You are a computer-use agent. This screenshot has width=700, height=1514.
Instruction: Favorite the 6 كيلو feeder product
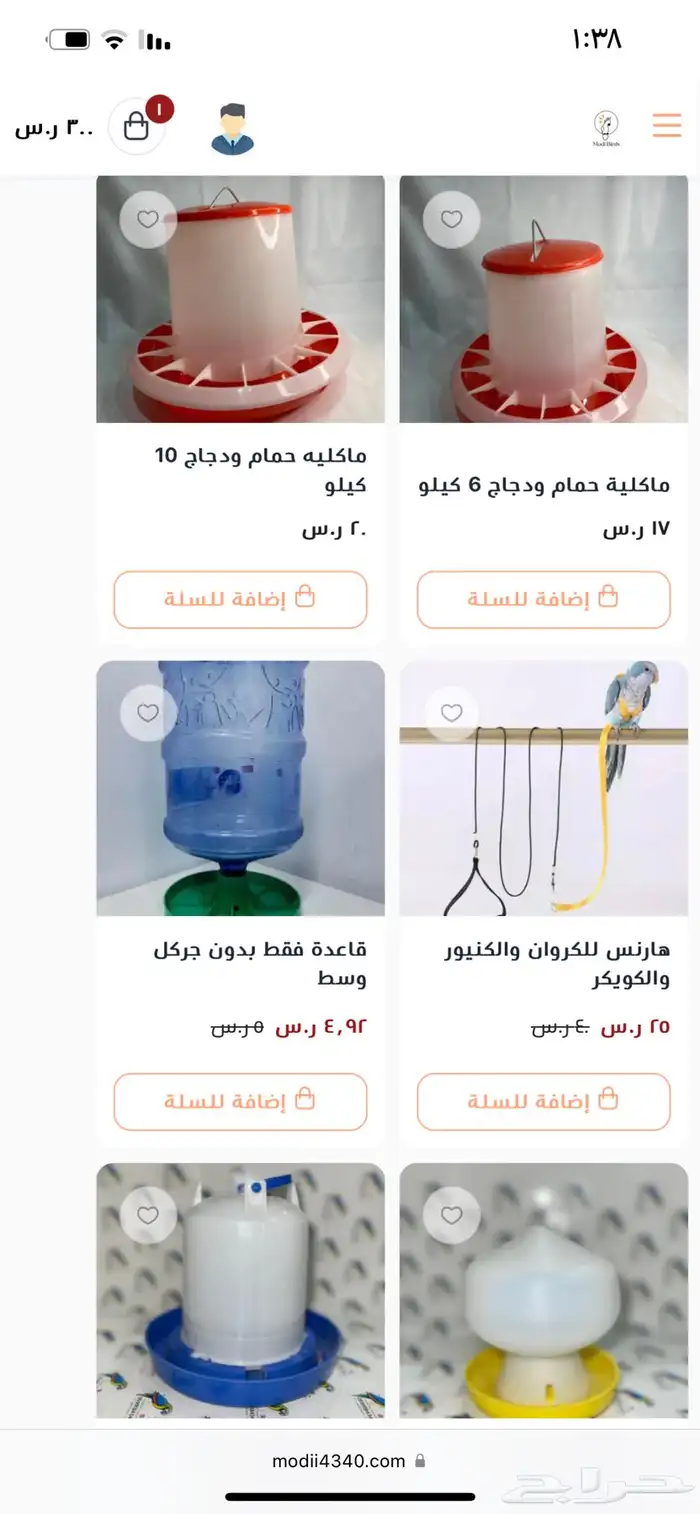[x=451, y=219]
